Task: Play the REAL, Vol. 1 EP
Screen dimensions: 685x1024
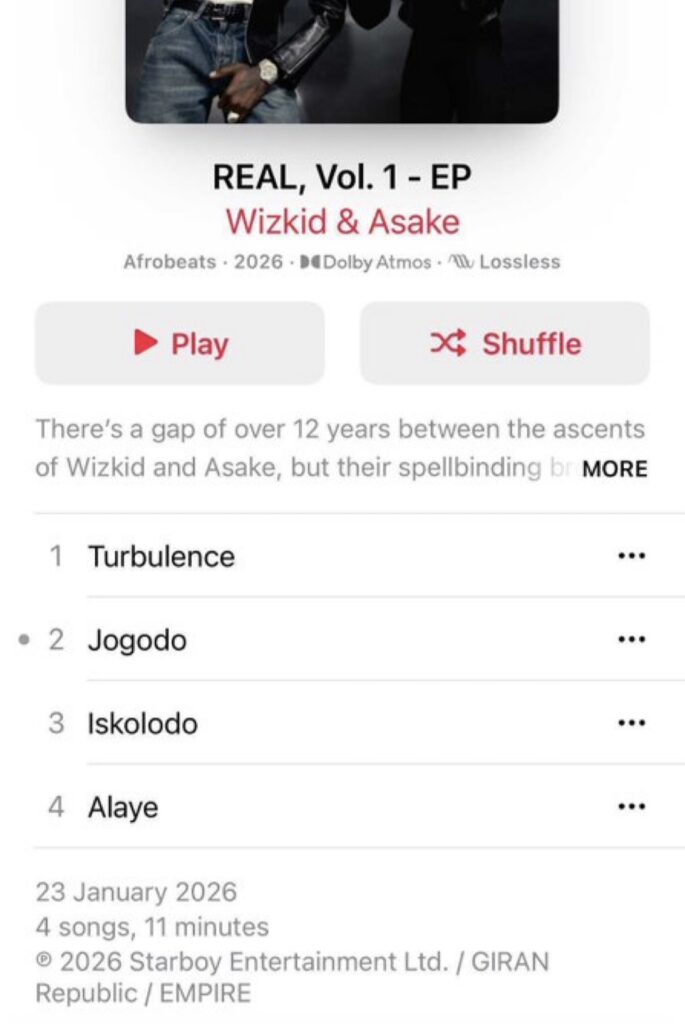Action: [x=180, y=343]
